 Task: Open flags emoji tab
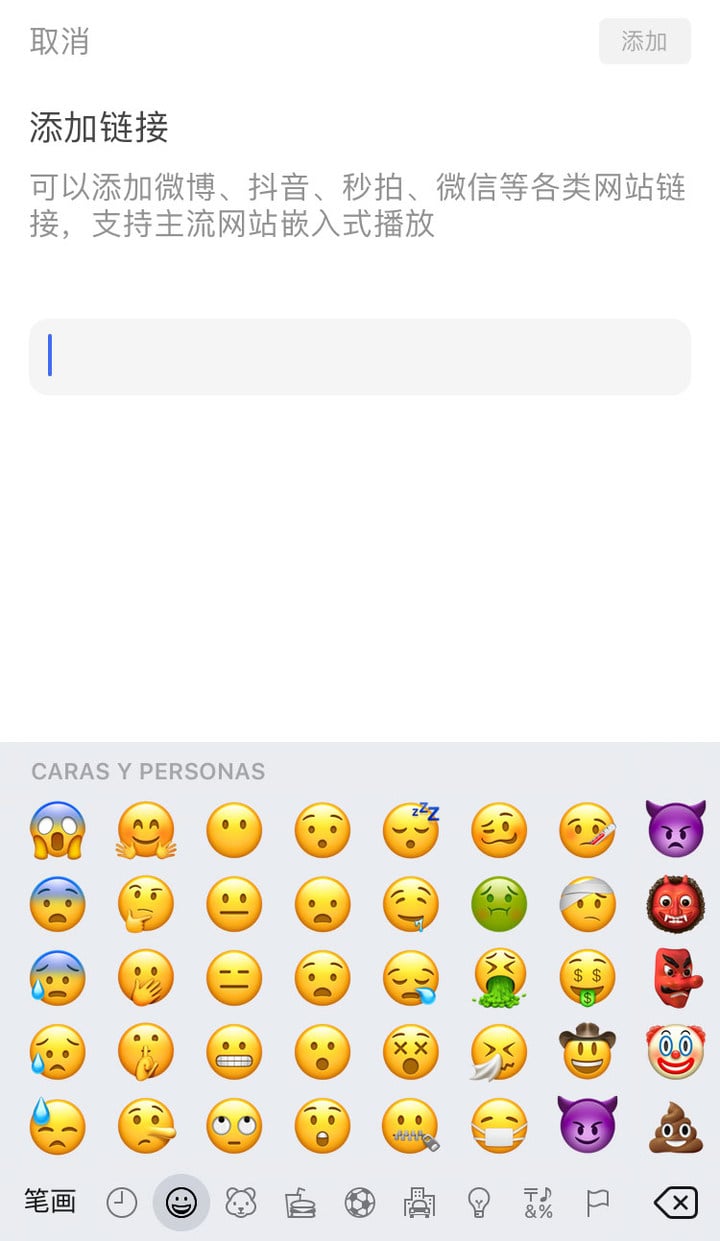pos(597,1202)
